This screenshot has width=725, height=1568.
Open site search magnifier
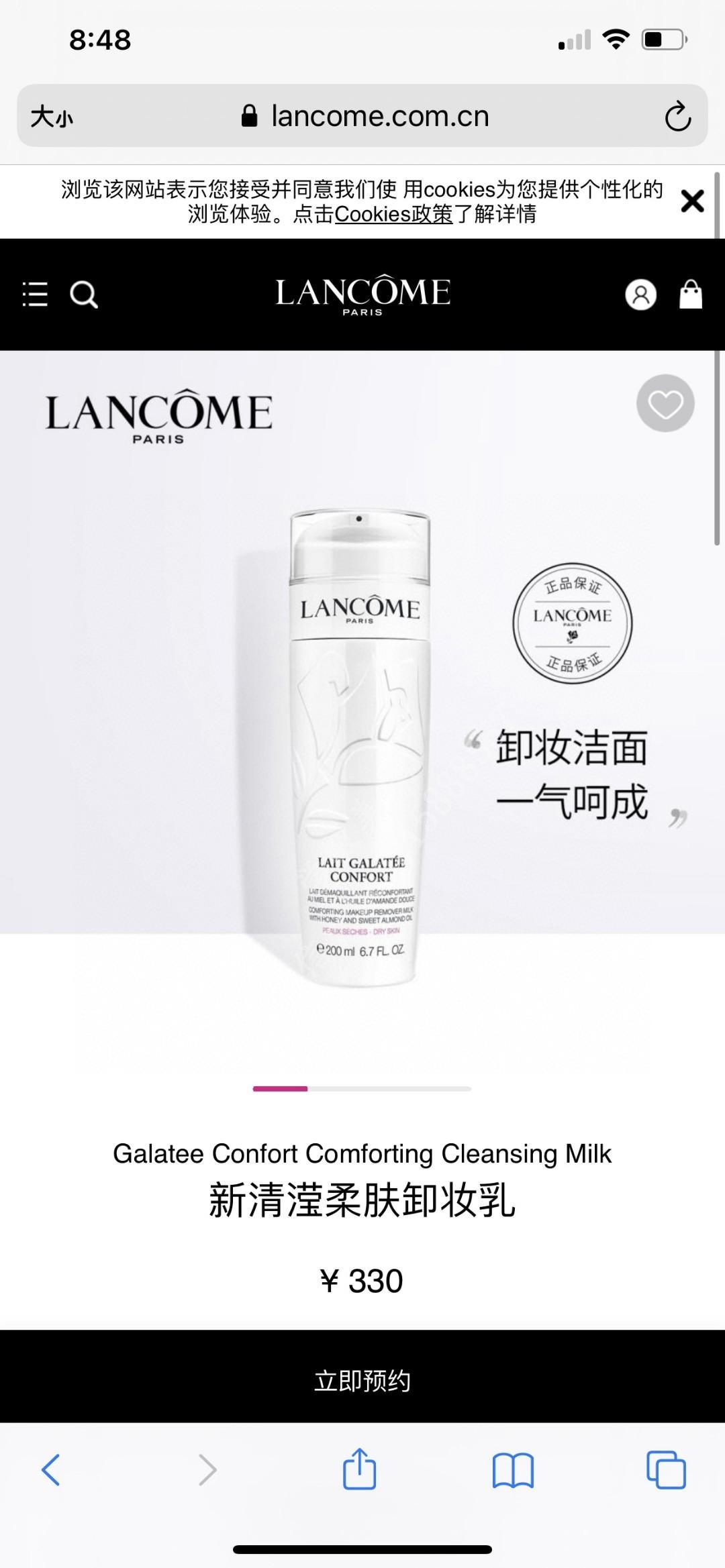(84, 294)
